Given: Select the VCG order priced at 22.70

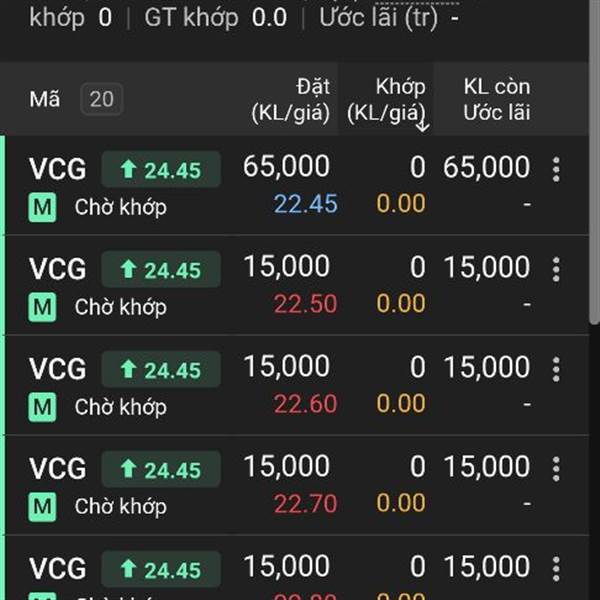Looking at the screenshot, I should click(x=280, y=486).
